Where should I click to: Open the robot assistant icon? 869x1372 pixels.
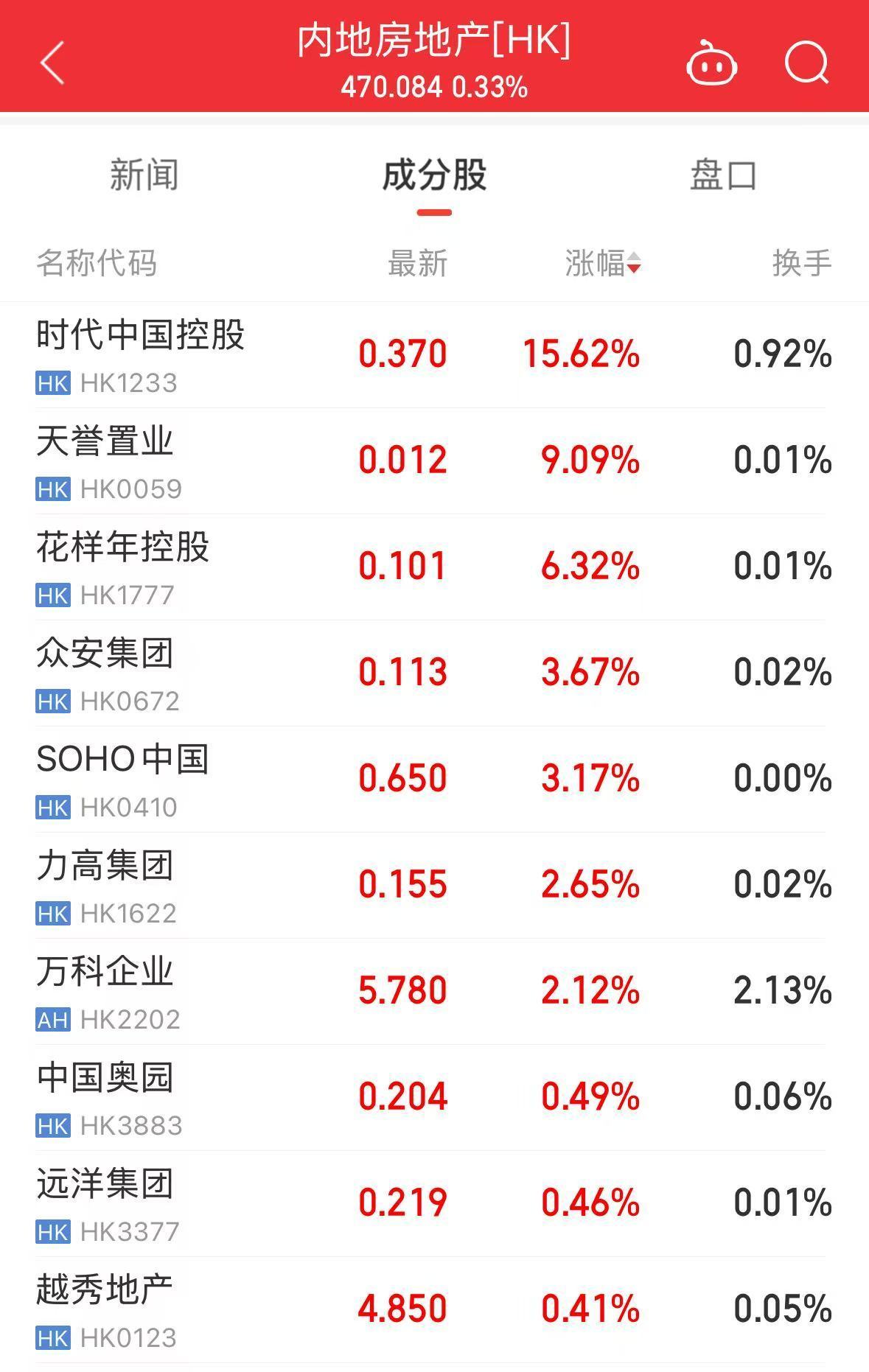(x=710, y=63)
